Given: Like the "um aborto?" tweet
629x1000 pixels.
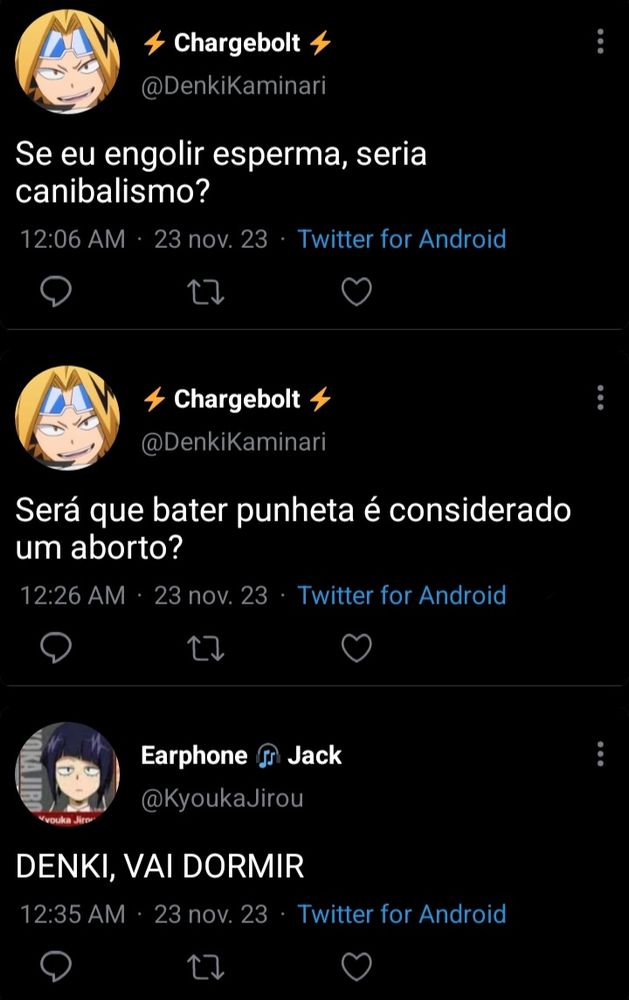Looking at the screenshot, I should click(357, 648).
